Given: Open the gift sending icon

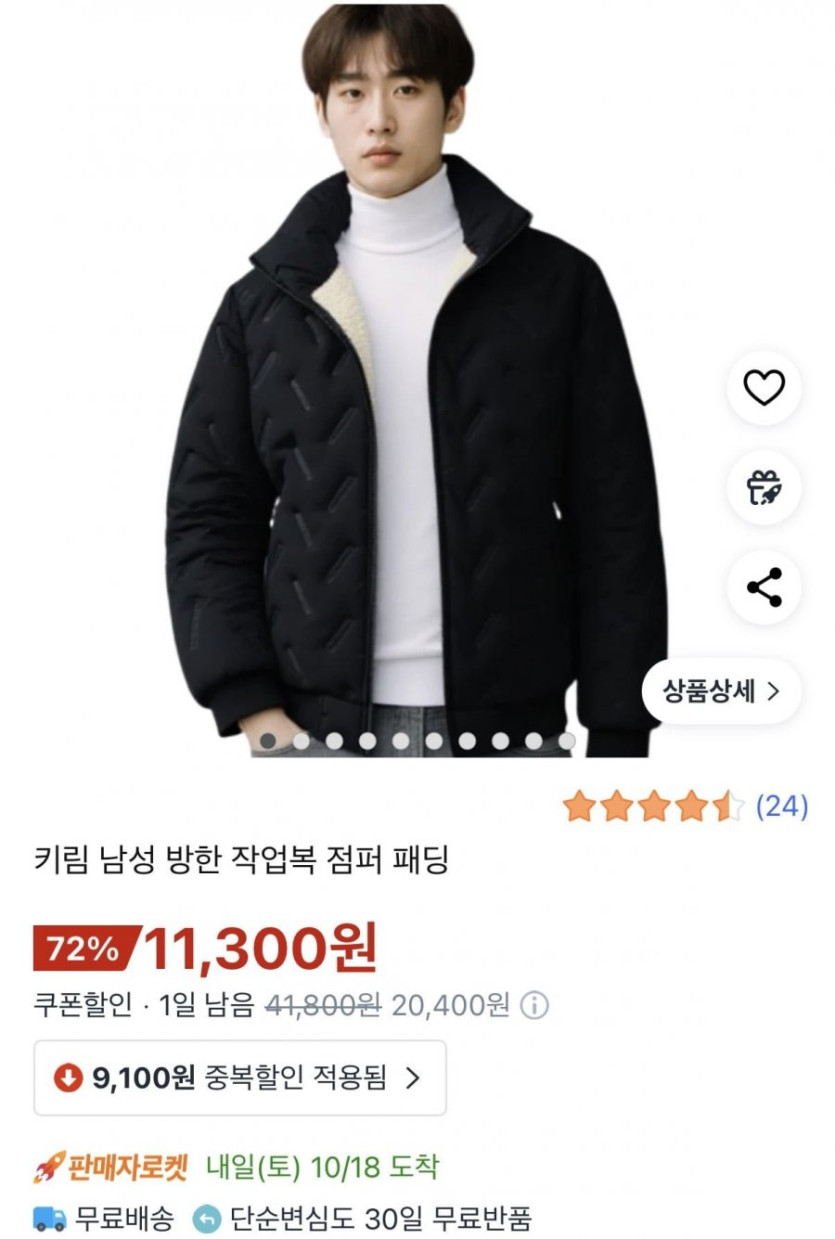Looking at the screenshot, I should point(765,489).
